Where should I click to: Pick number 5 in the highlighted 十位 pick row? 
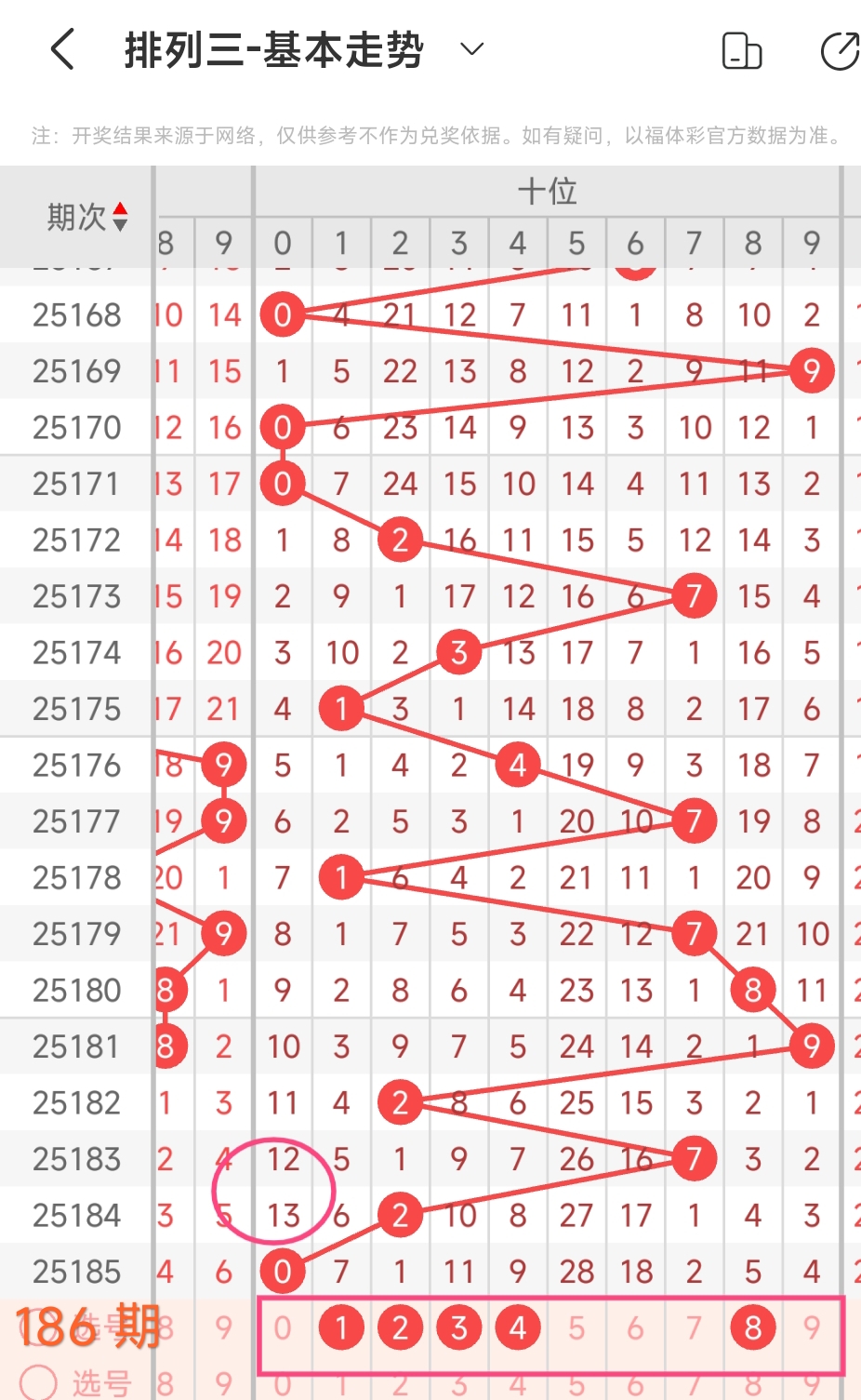[576, 1327]
